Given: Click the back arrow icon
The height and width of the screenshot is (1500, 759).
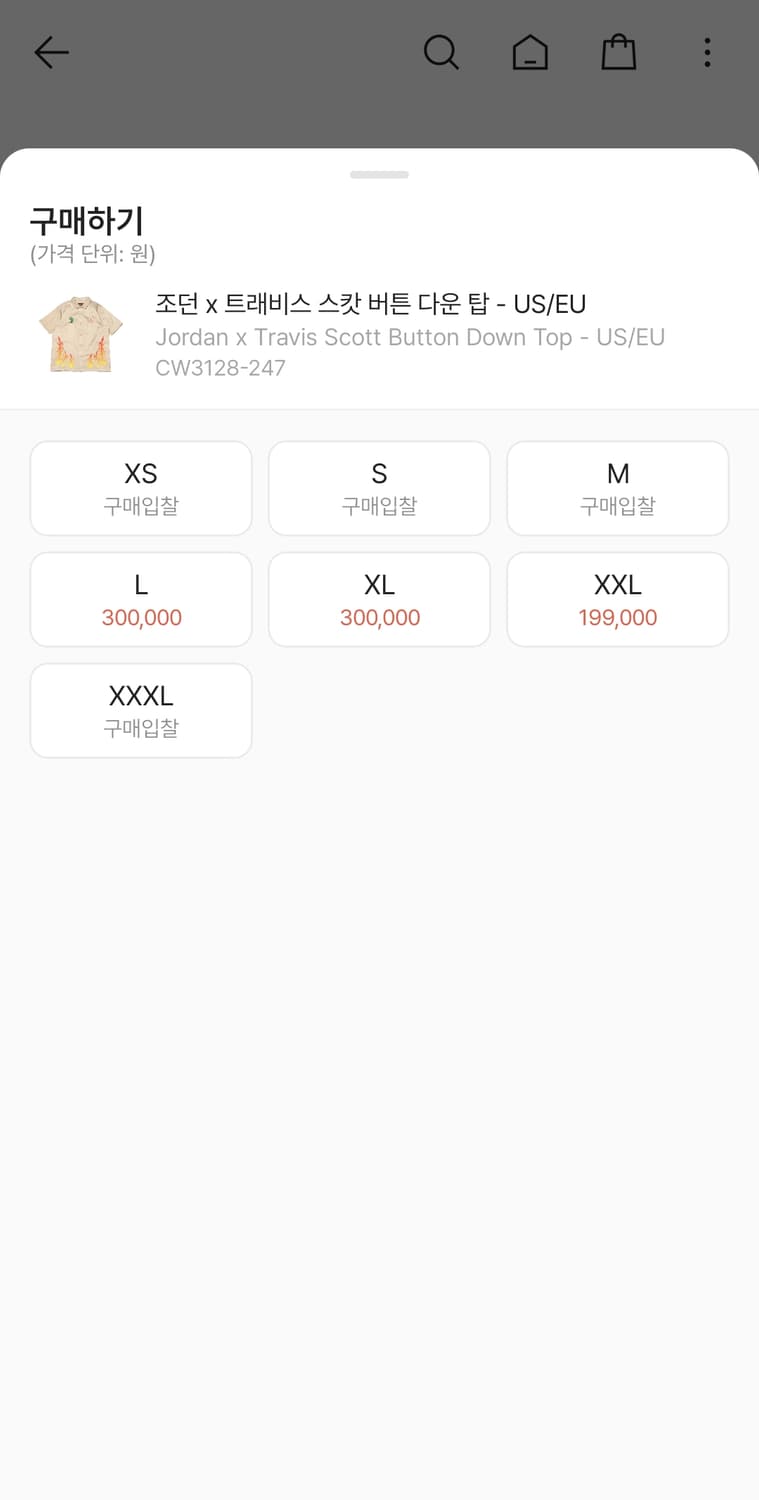Looking at the screenshot, I should pos(51,52).
